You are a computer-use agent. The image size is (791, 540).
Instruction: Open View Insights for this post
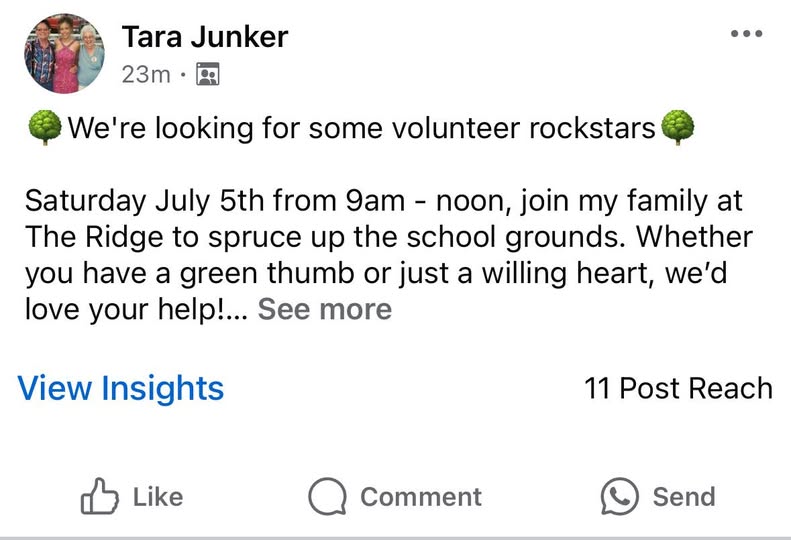click(x=121, y=388)
